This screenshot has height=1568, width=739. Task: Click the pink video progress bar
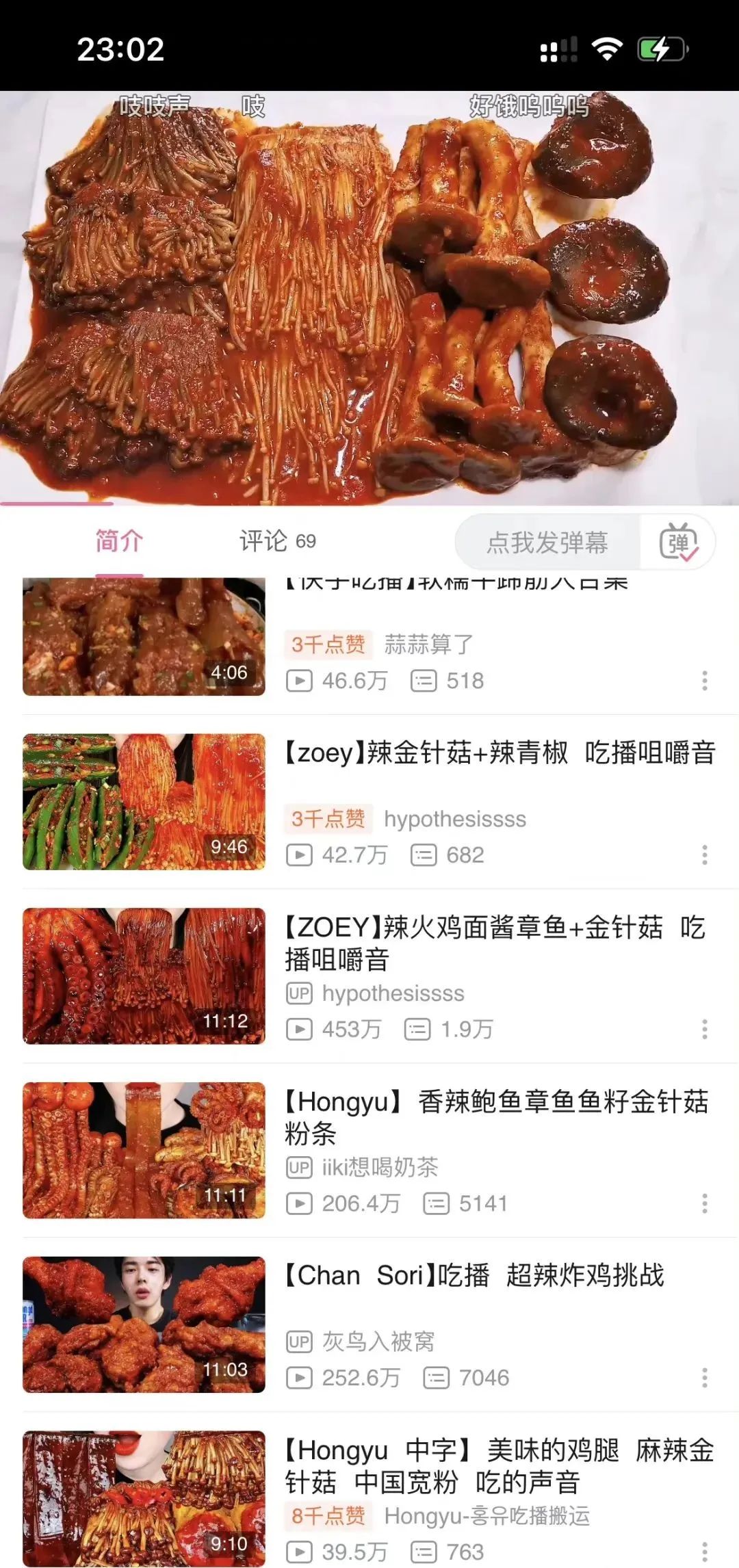58,504
